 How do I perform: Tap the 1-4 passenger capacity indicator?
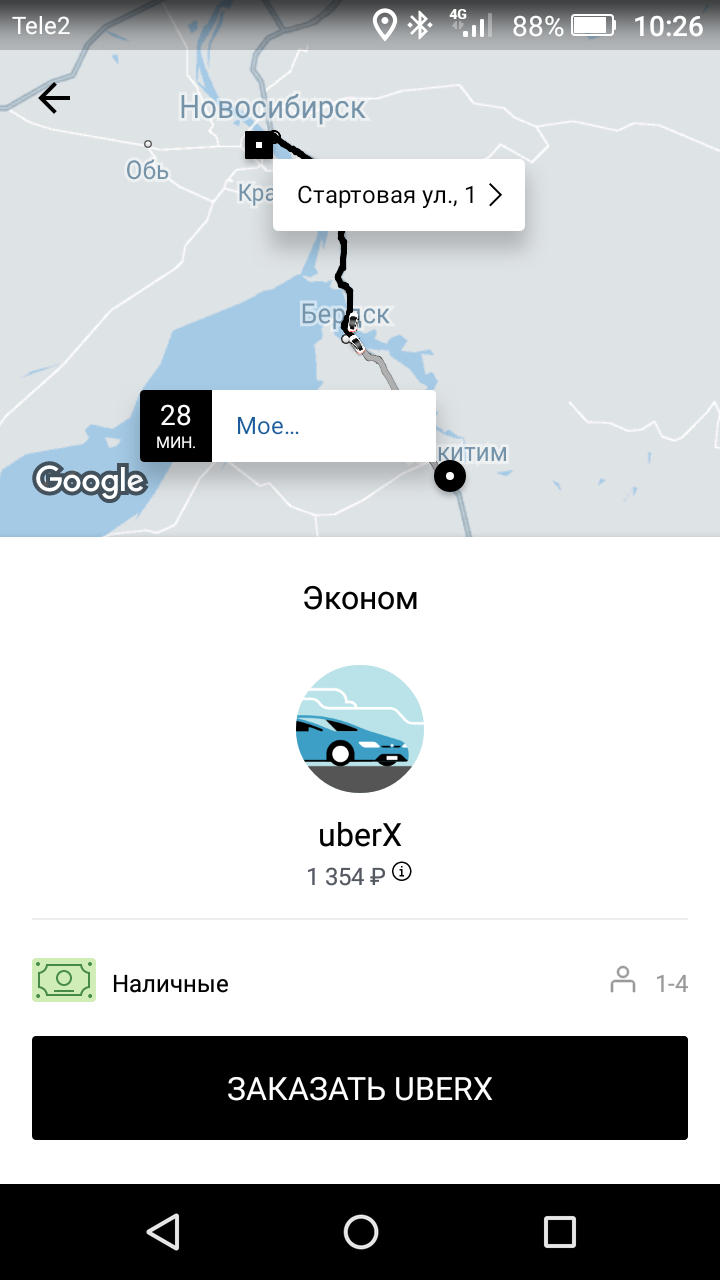click(650, 982)
